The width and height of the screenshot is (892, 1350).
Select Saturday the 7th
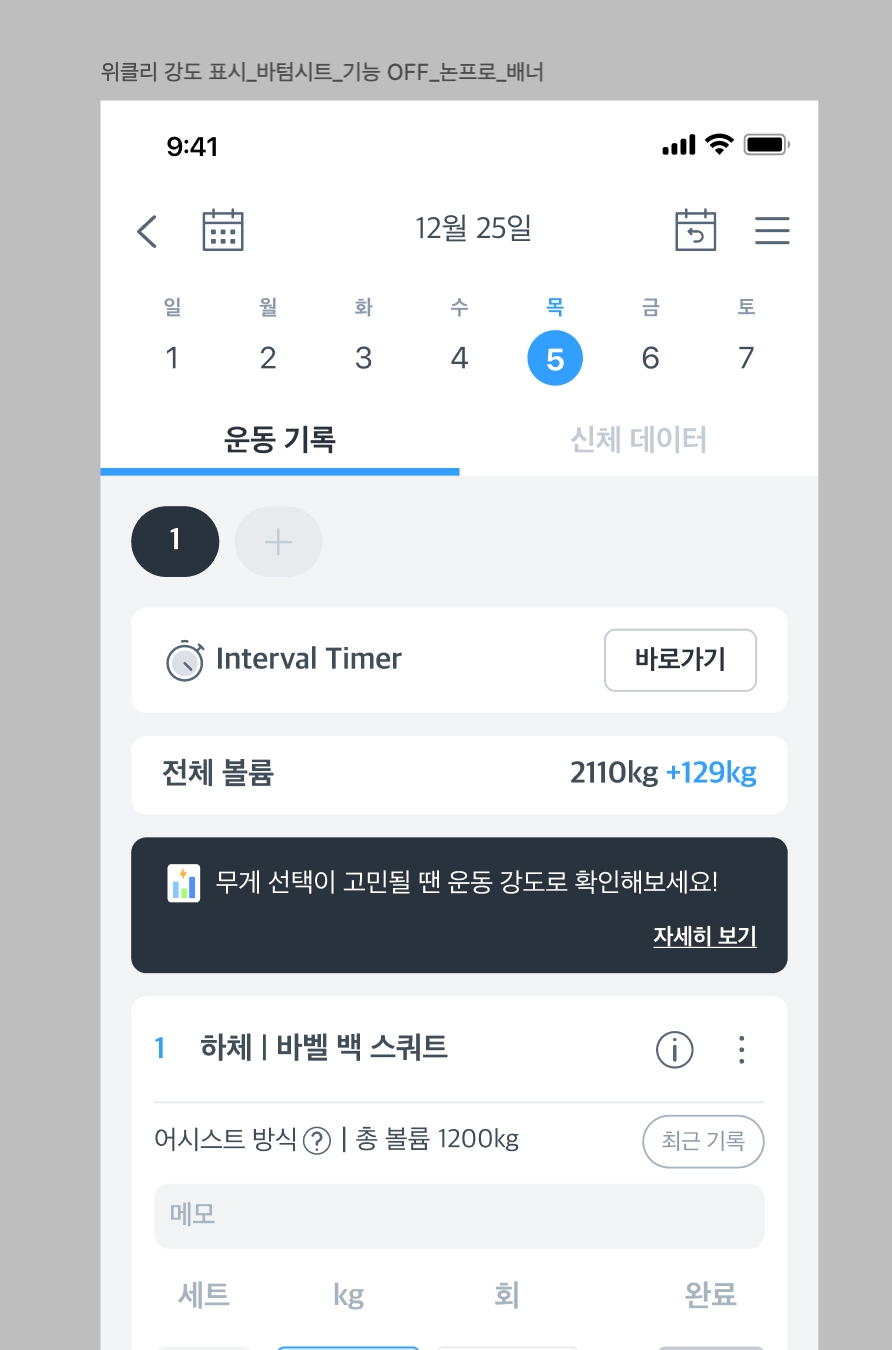click(746, 357)
